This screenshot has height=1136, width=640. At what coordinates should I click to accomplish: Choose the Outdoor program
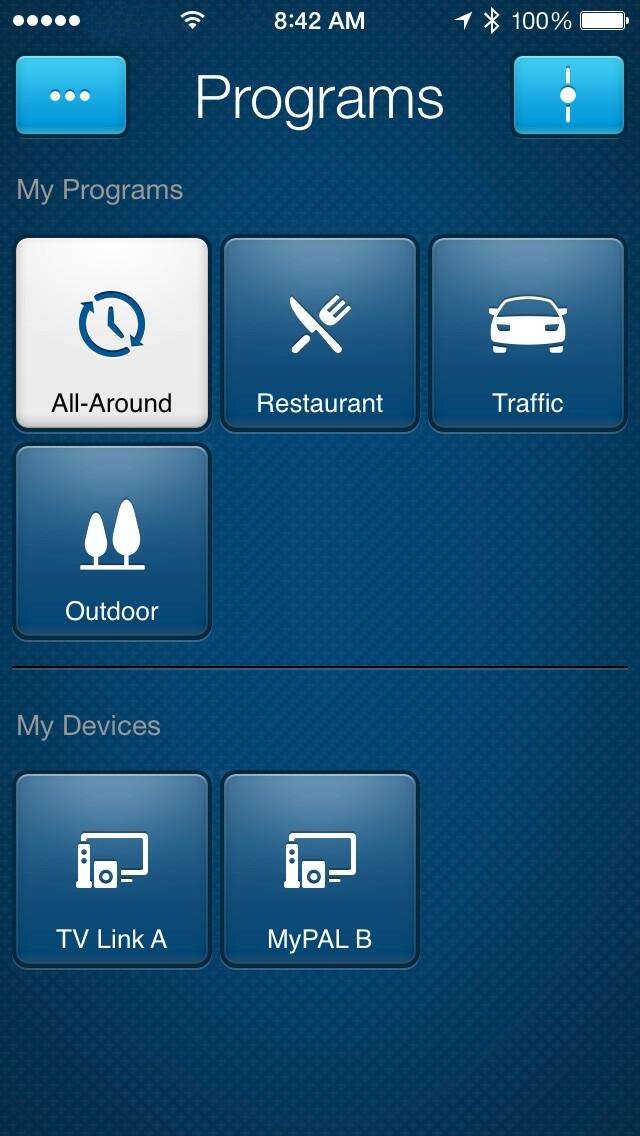coord(112,541)
